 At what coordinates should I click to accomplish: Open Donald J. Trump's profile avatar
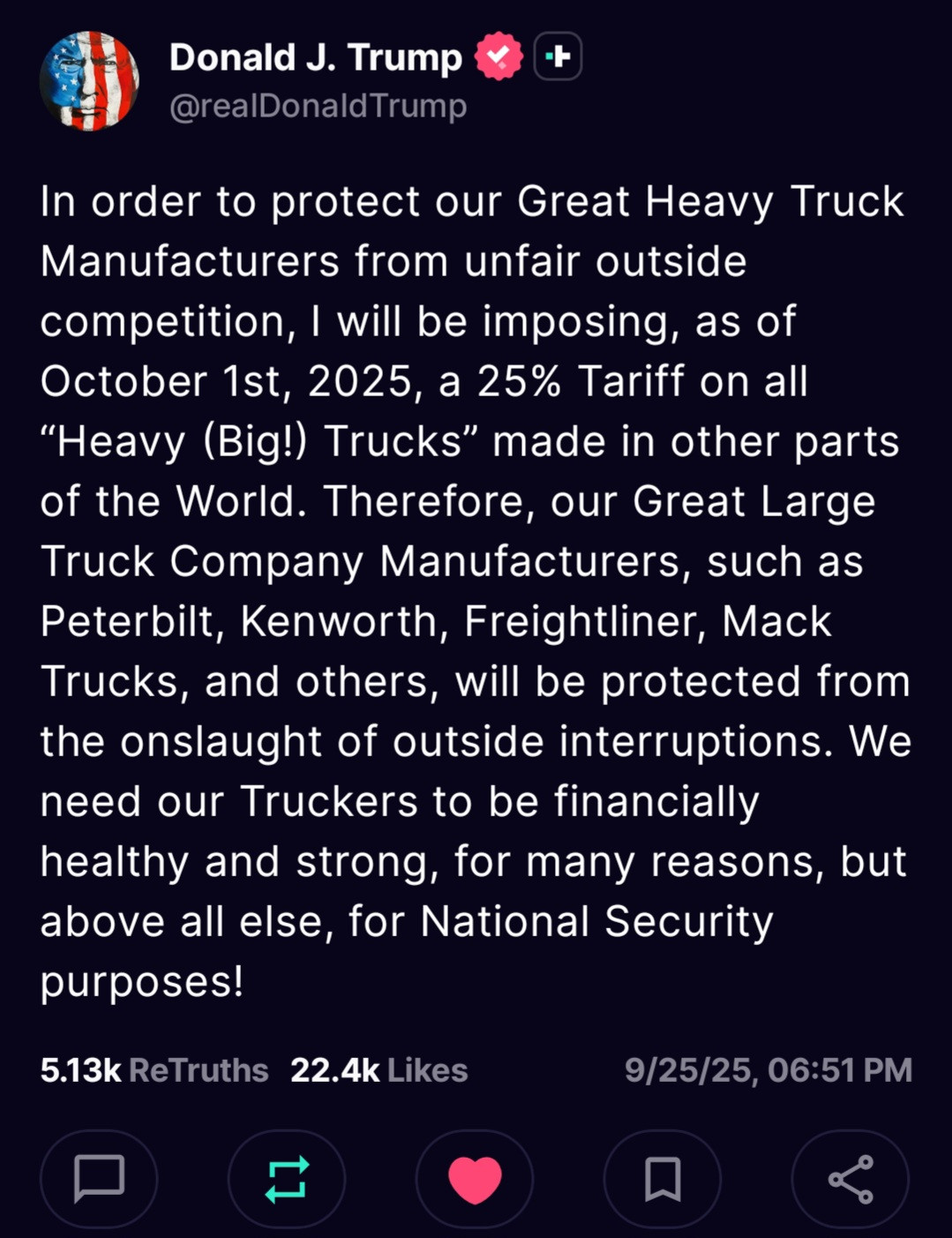tap(89, 81)
